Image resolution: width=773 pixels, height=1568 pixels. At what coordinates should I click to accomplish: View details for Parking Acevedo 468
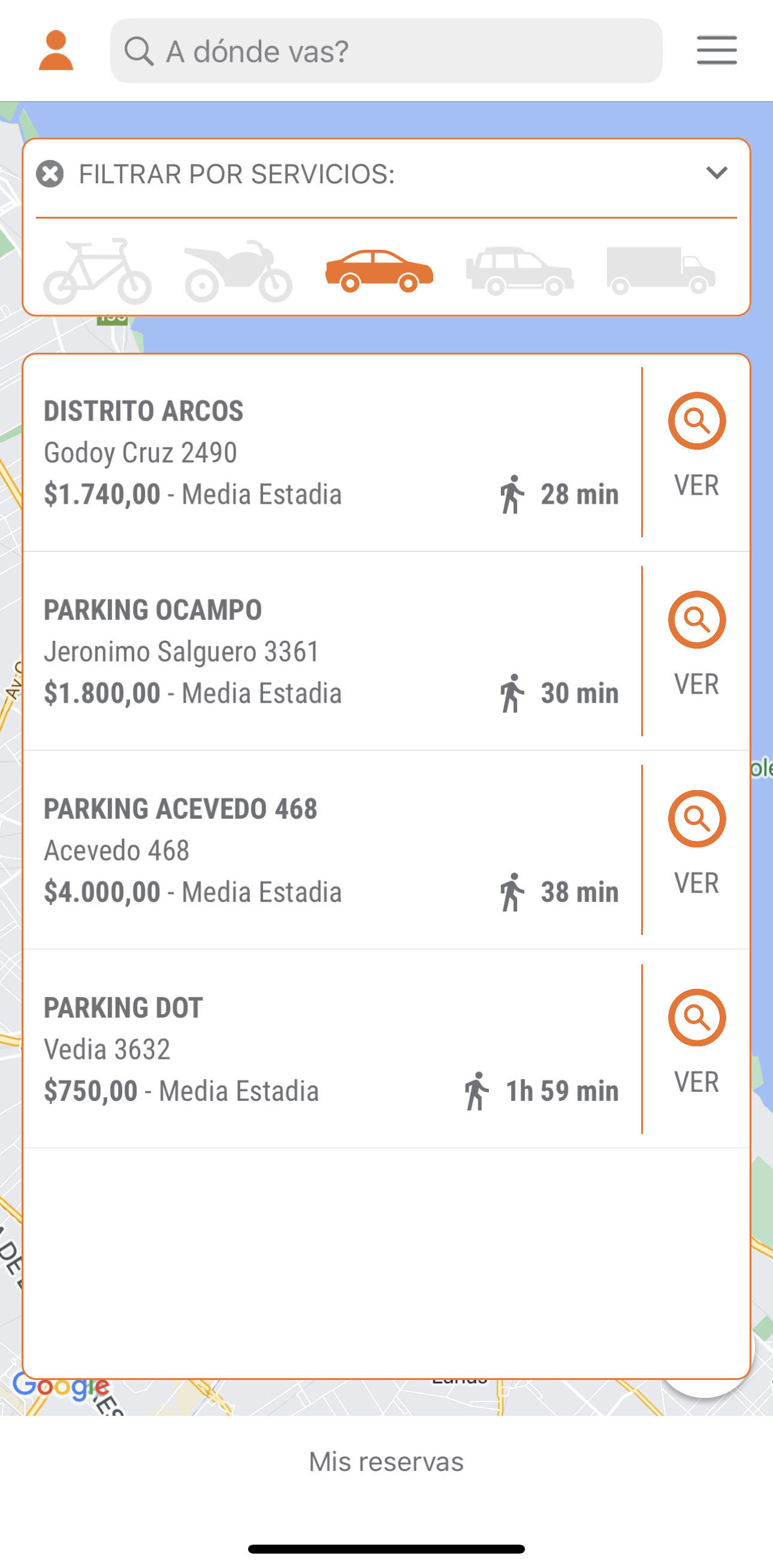[696, 844]
